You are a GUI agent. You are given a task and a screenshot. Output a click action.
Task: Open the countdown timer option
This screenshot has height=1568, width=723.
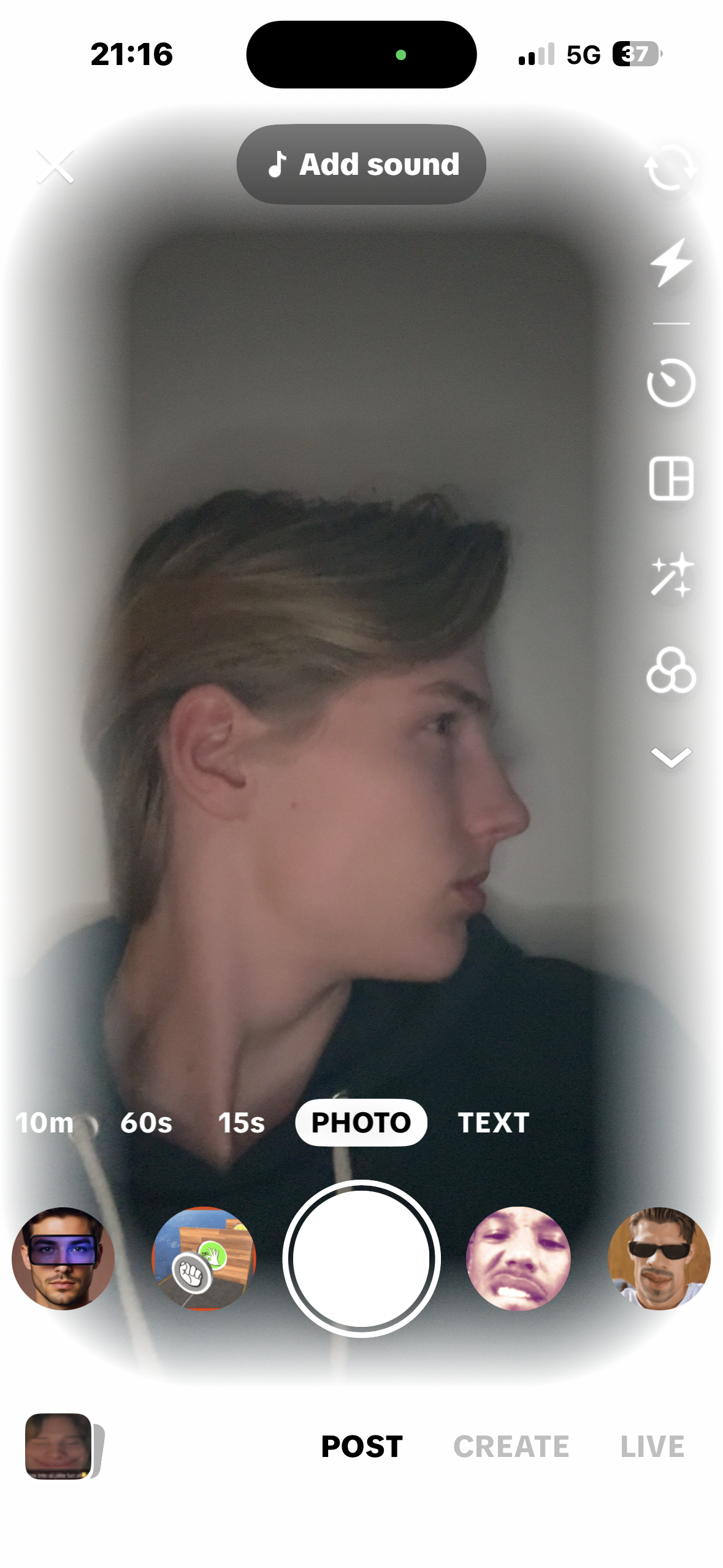(x=670, y=383)
